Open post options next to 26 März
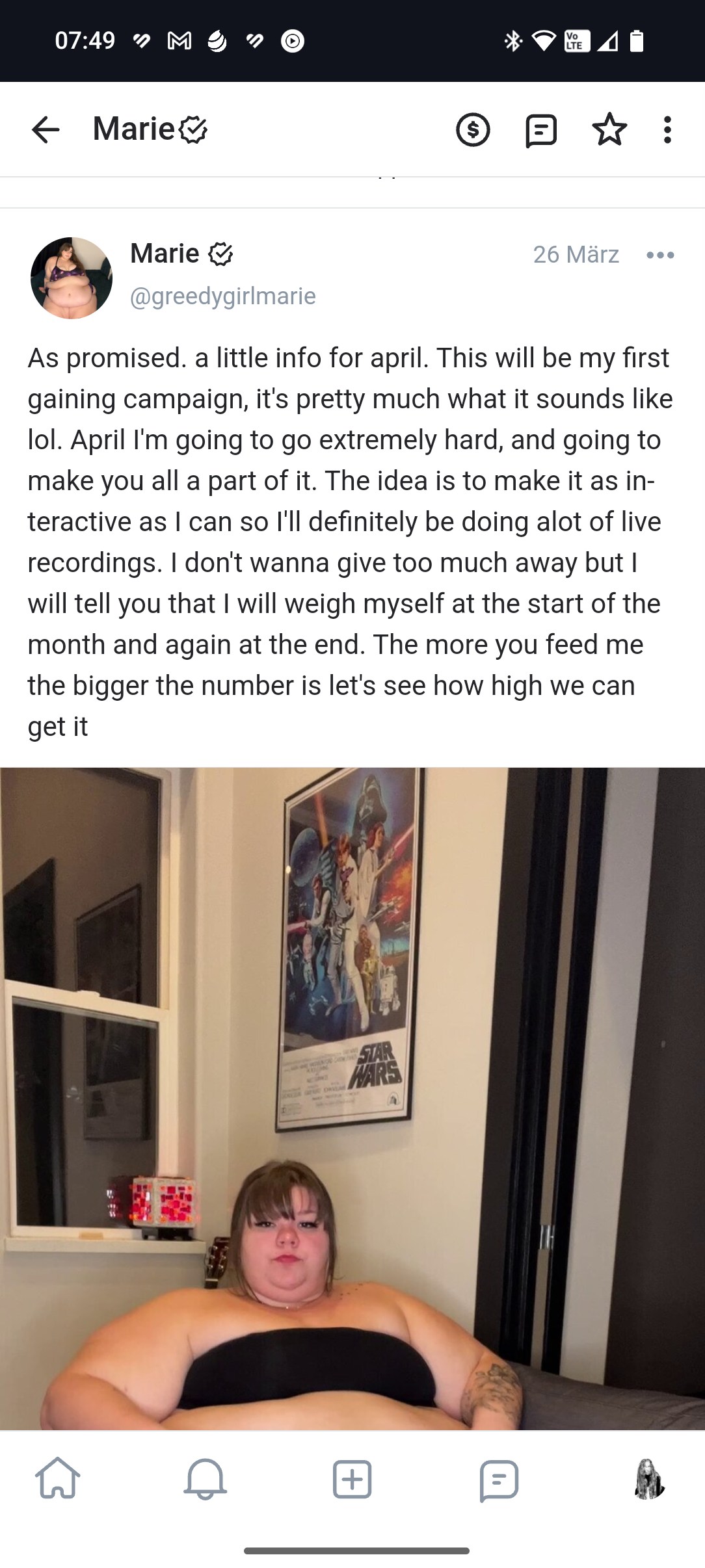The image size is (705, 1568). coord(660,255)
